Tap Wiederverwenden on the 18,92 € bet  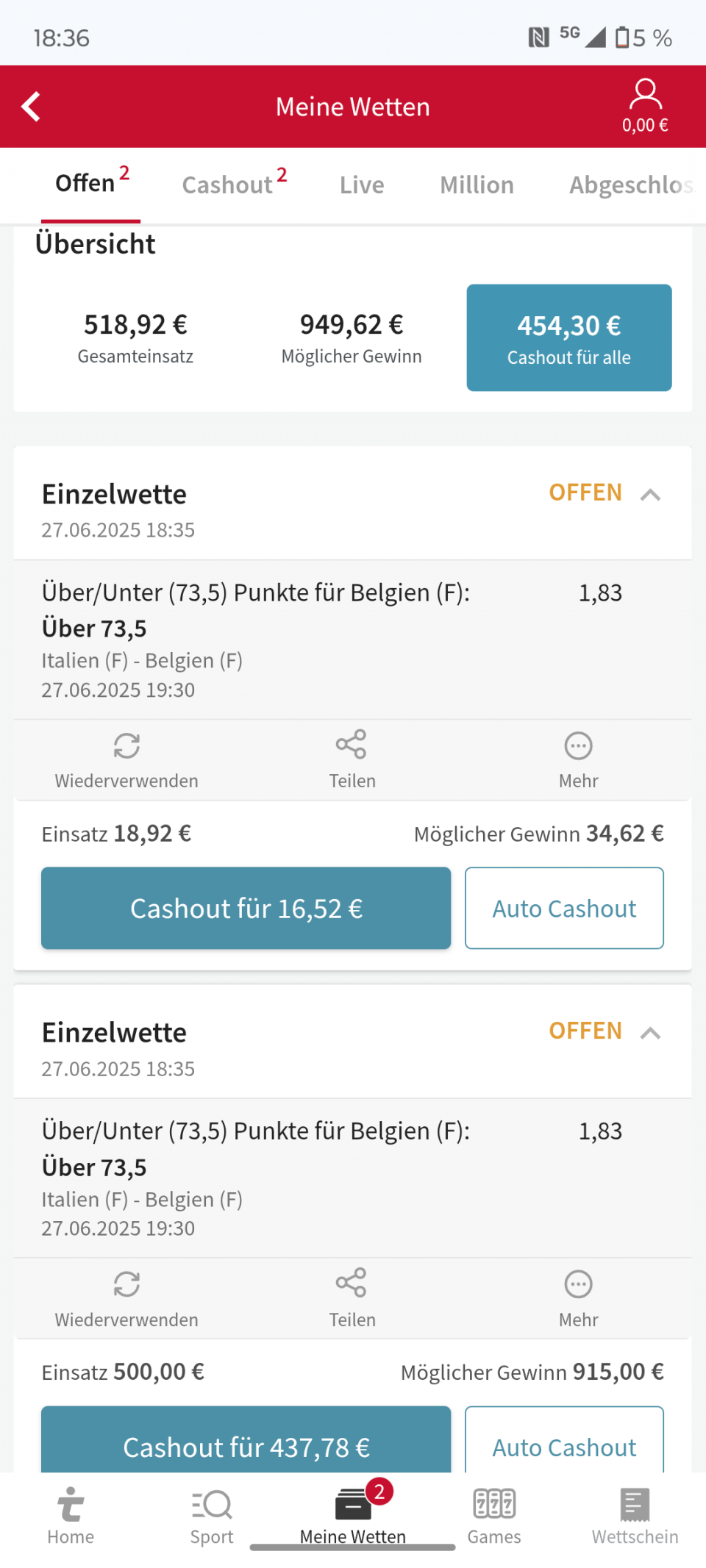point(126,760)
